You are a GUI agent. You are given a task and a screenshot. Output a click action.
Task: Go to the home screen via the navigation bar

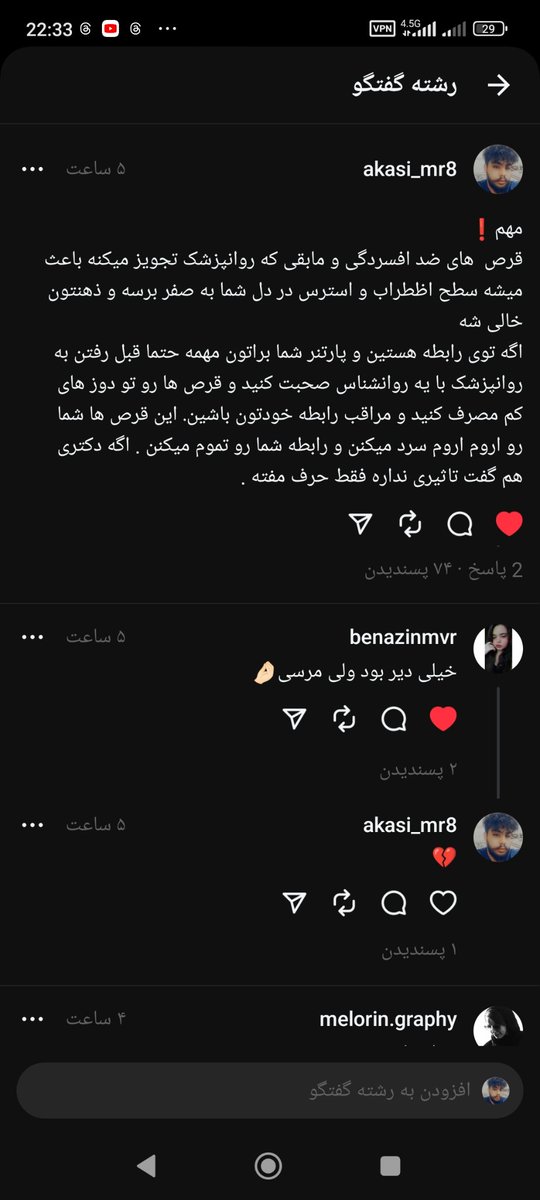[268, 1166]
